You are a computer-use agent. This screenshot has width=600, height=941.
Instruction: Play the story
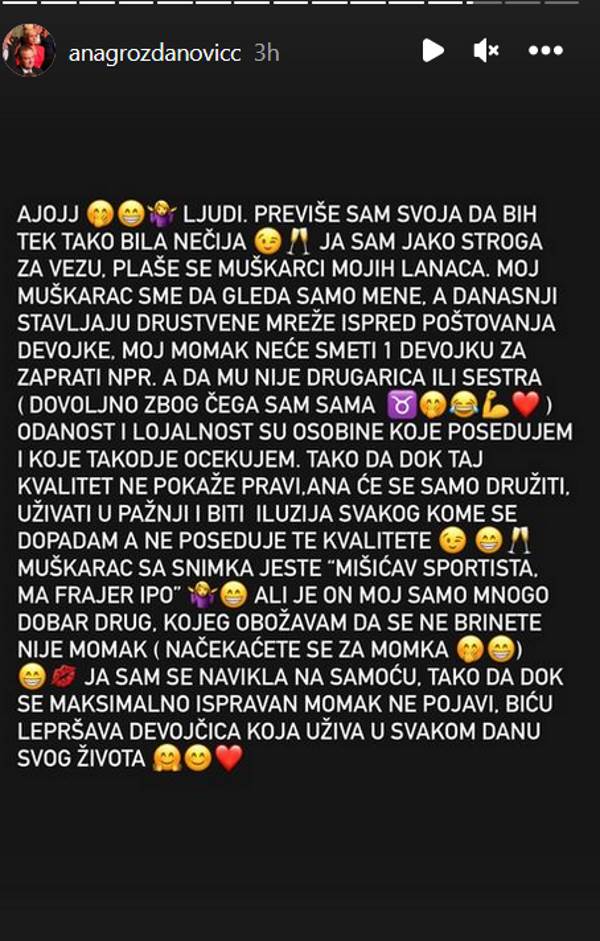(432, 51)
